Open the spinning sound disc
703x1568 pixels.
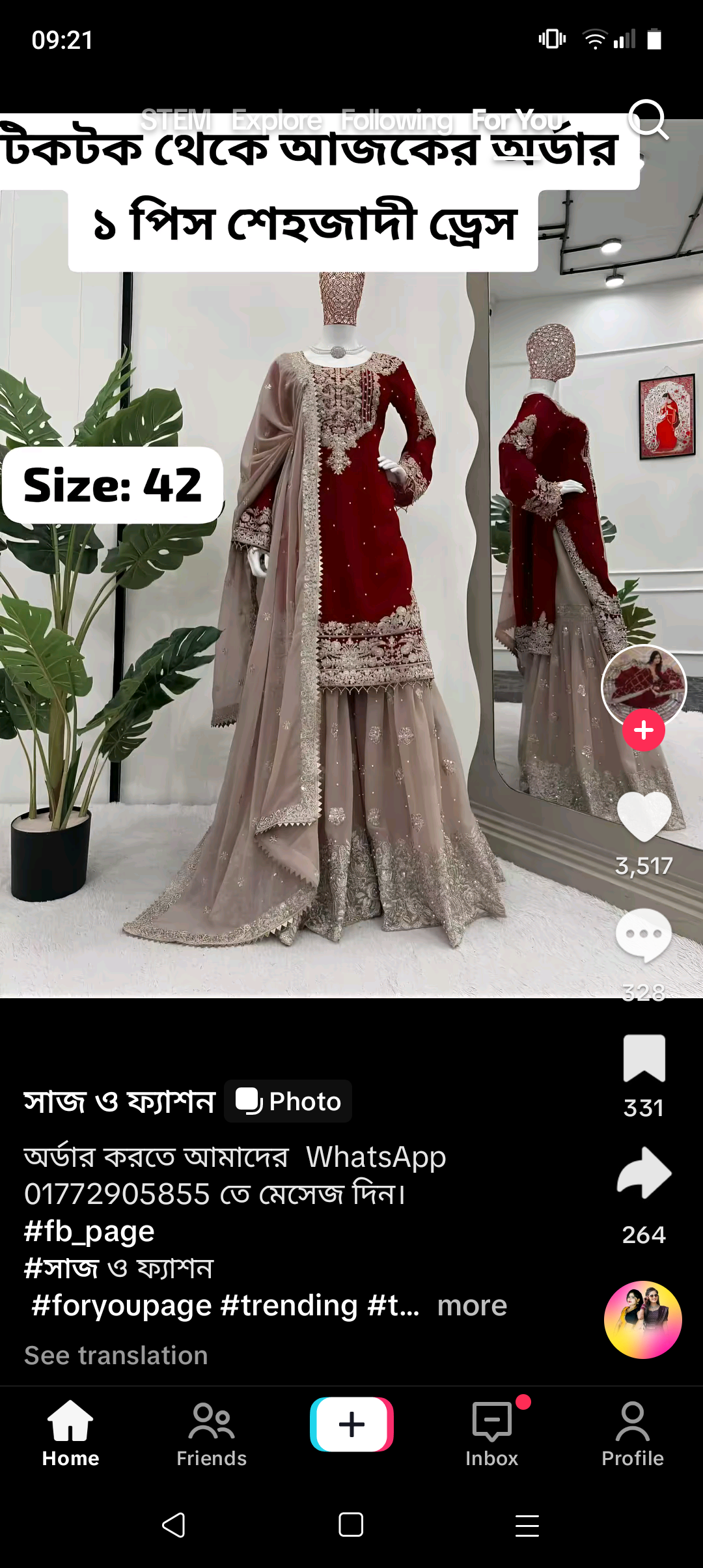643,1320
